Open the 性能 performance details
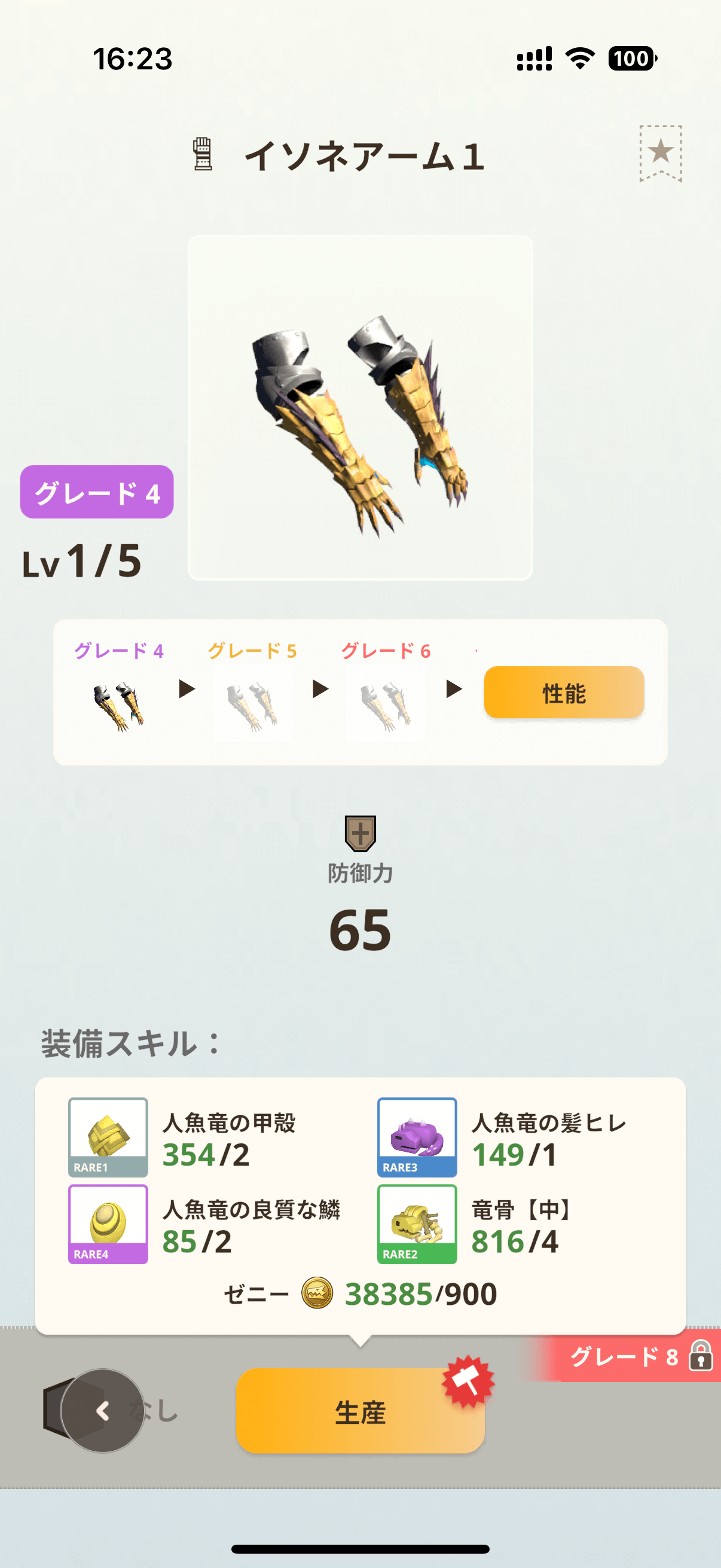 tap(563, 693)
